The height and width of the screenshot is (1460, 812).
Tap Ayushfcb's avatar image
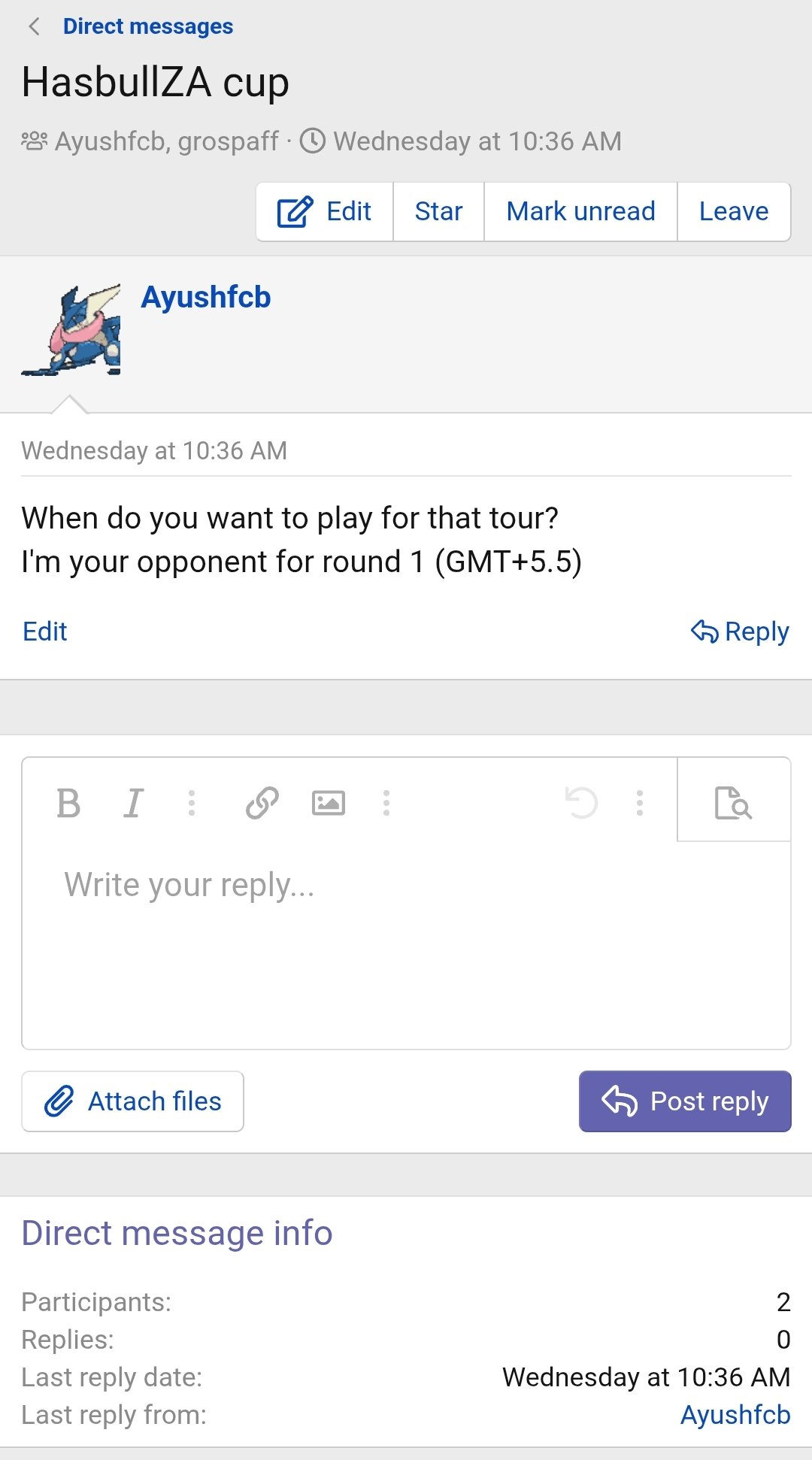pos(71,329)
